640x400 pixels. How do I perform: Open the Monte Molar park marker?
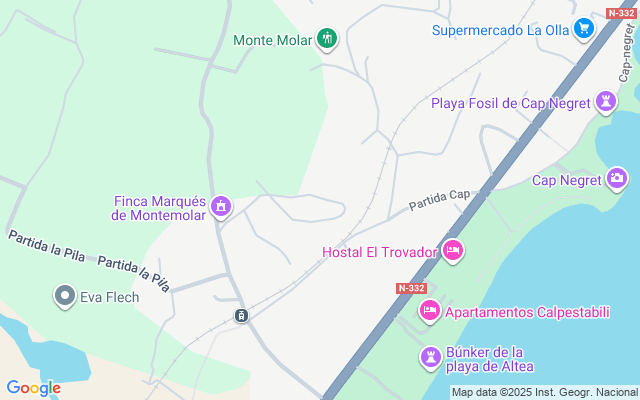tap(327, 39)
